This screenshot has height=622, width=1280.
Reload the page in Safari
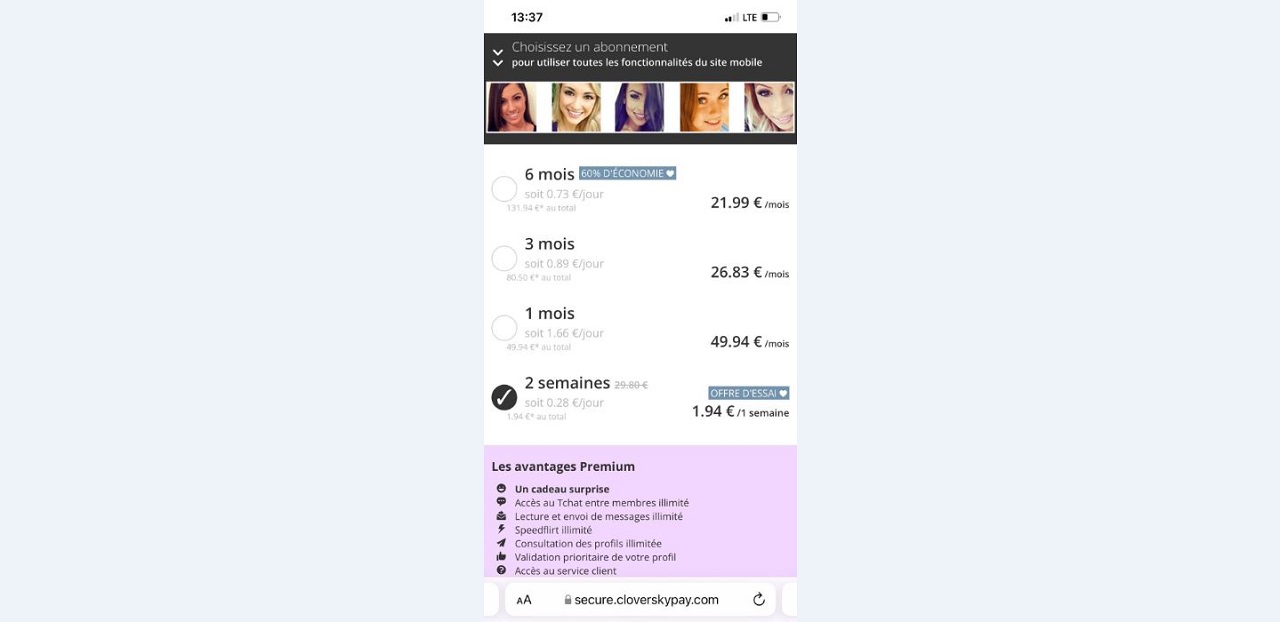point(759,600)
